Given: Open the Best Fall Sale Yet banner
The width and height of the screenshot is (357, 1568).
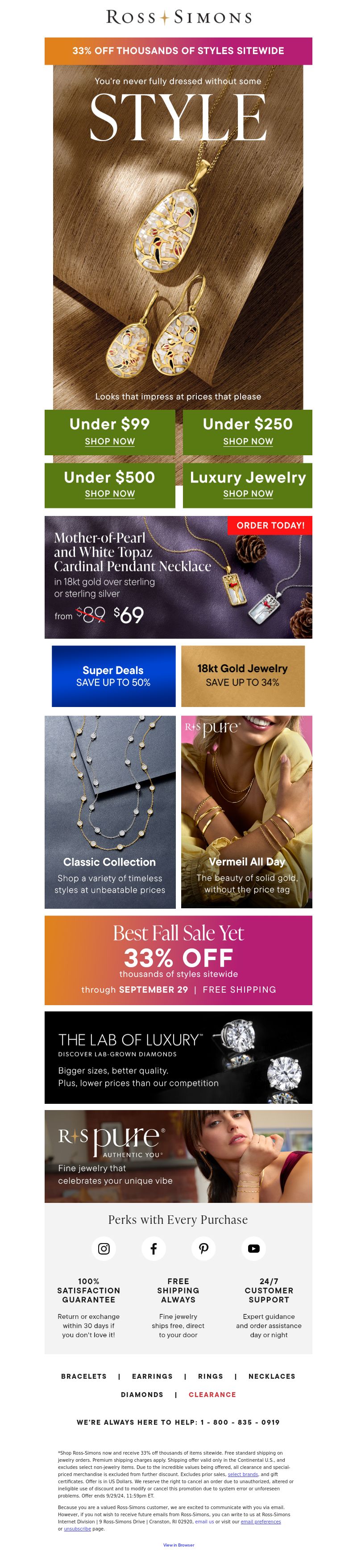Looking at the screenshot, I should 178,960.
